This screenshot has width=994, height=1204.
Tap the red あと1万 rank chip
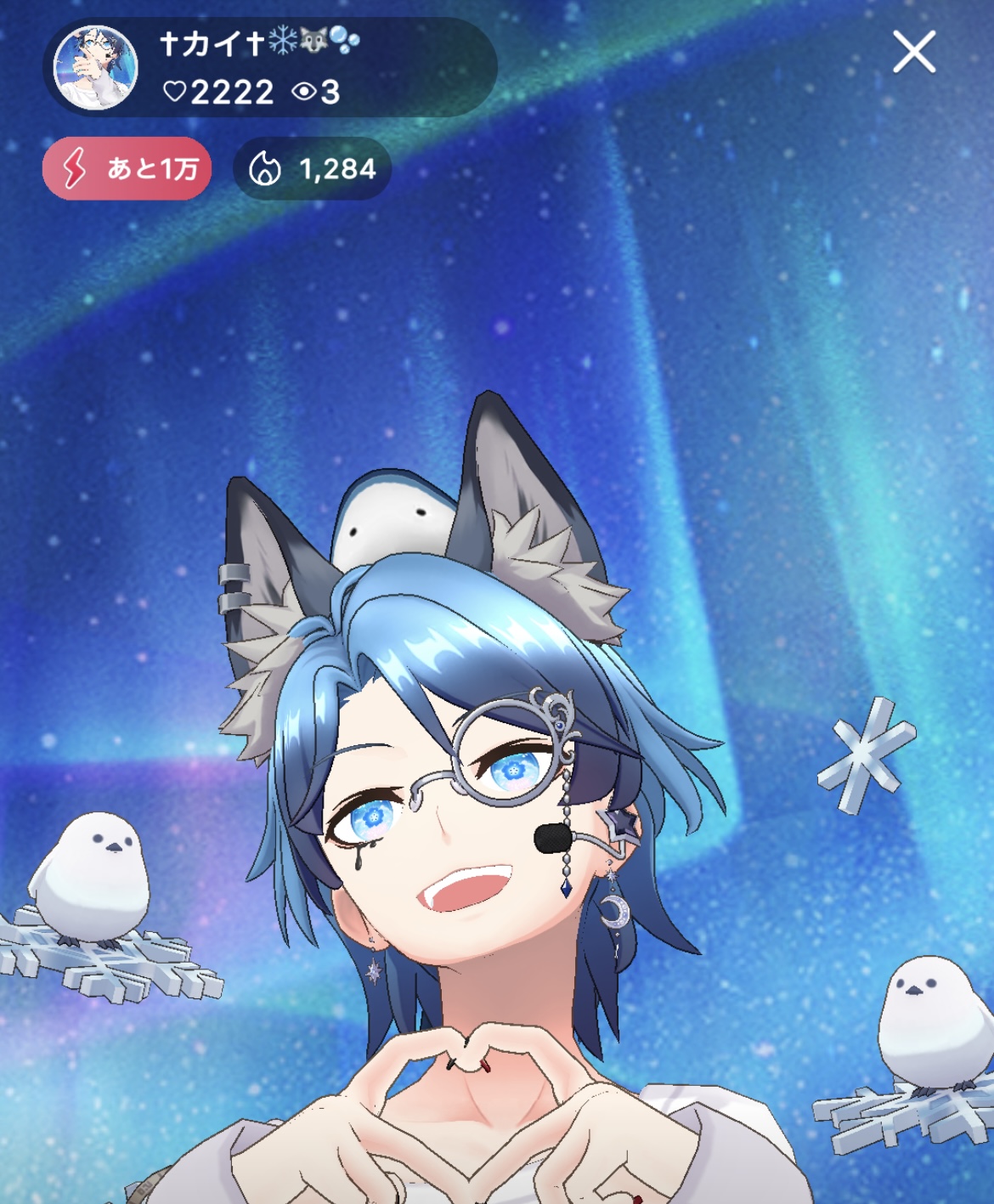tap(127, 169)
